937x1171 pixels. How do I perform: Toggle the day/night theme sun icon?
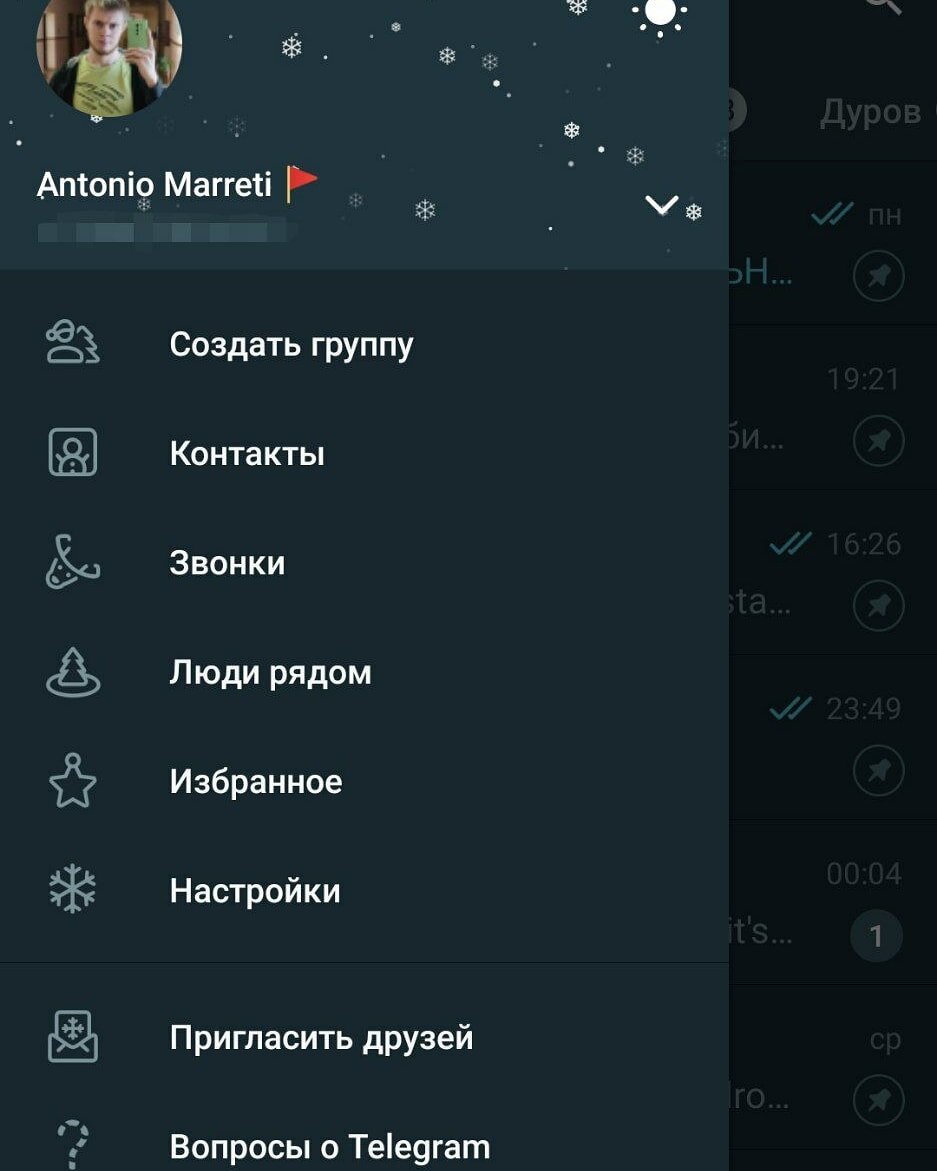(660, 15)
